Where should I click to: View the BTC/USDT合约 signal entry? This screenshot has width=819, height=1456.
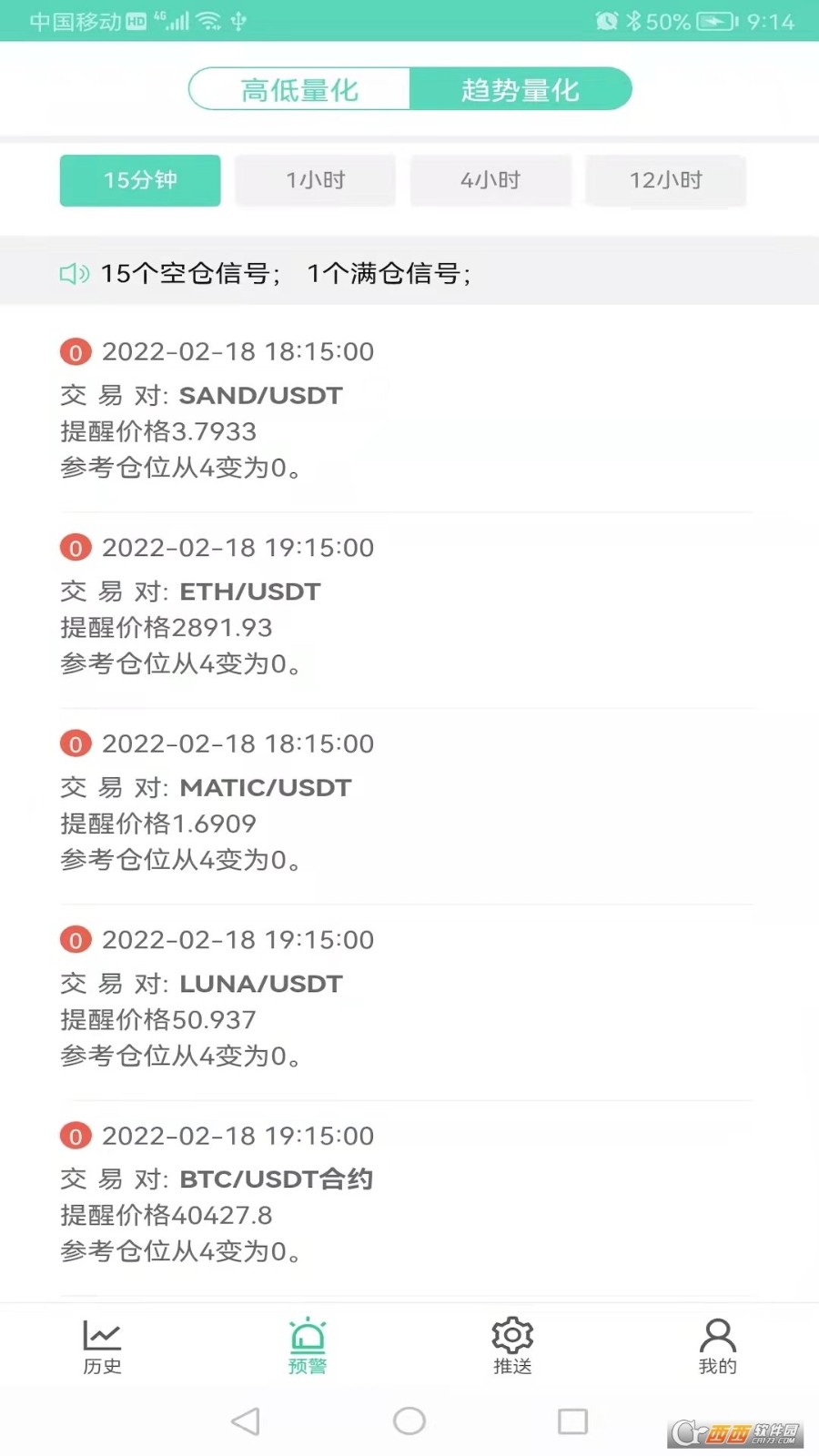[407, 1194]
